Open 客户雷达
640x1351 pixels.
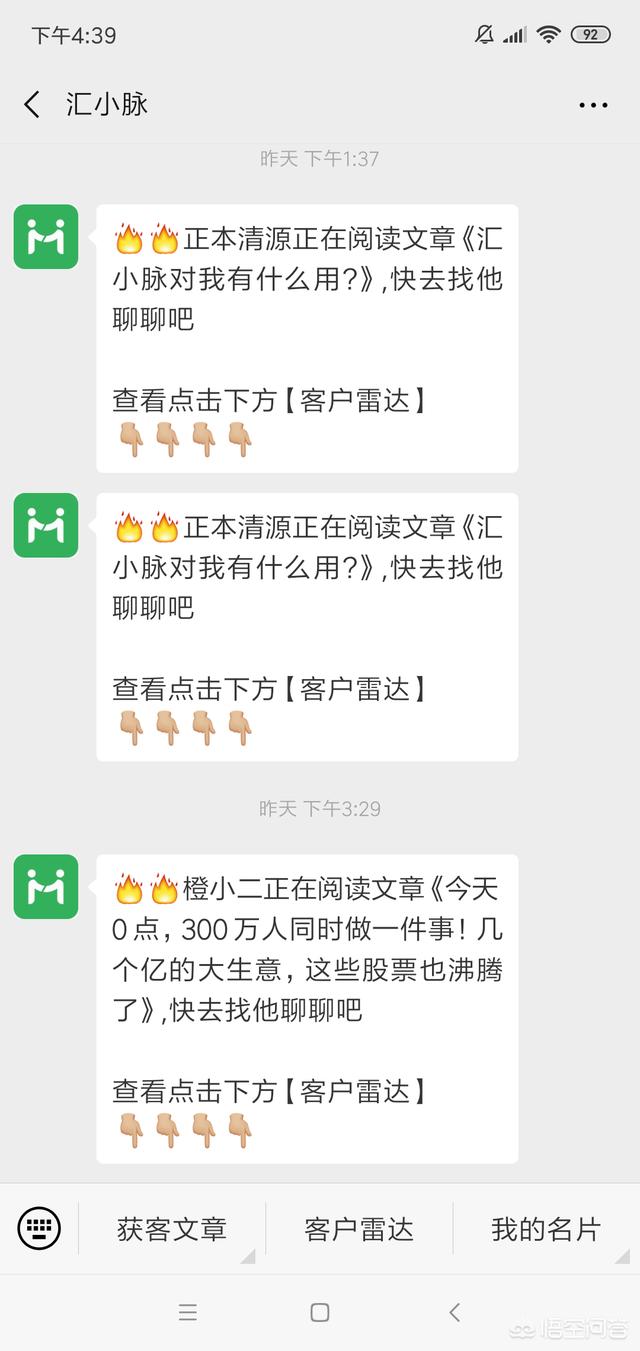[359, 1229]
